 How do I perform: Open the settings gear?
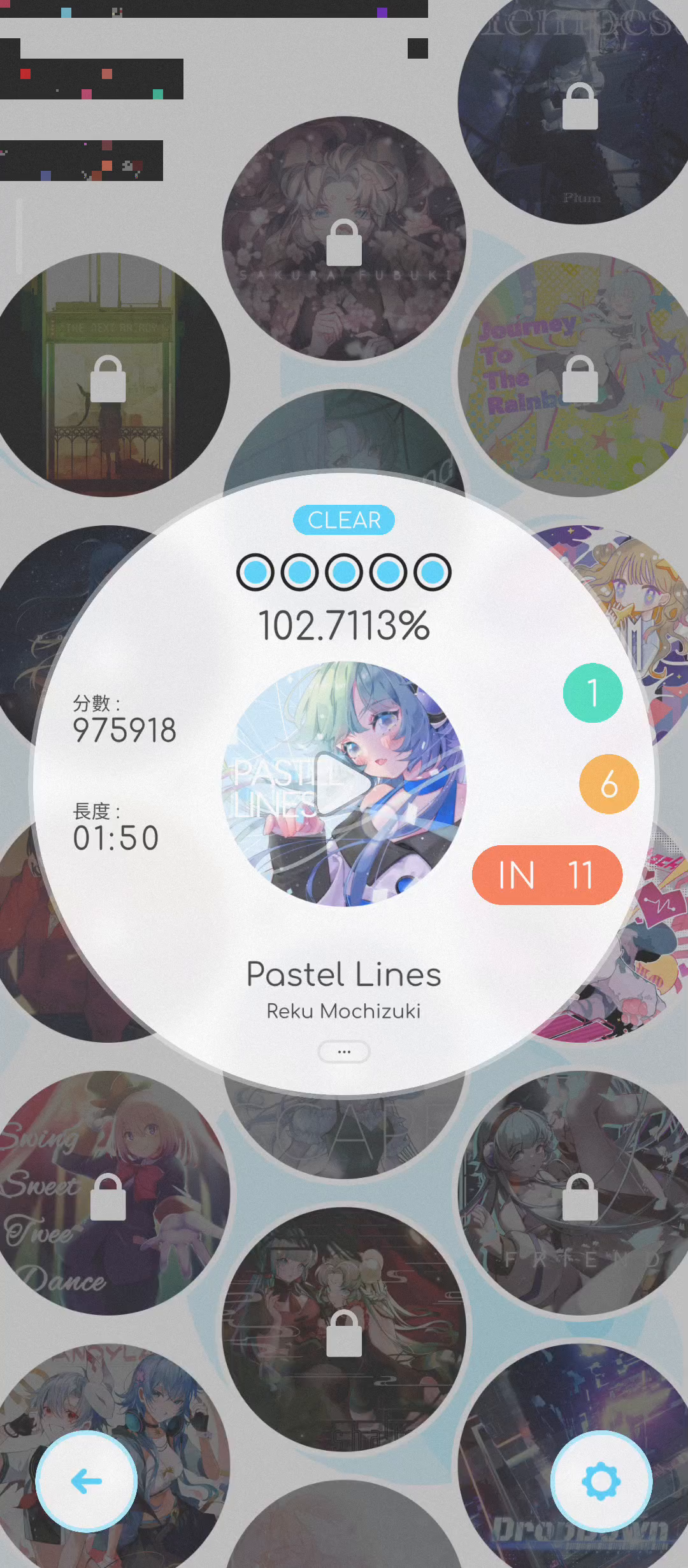(601, 1481)
